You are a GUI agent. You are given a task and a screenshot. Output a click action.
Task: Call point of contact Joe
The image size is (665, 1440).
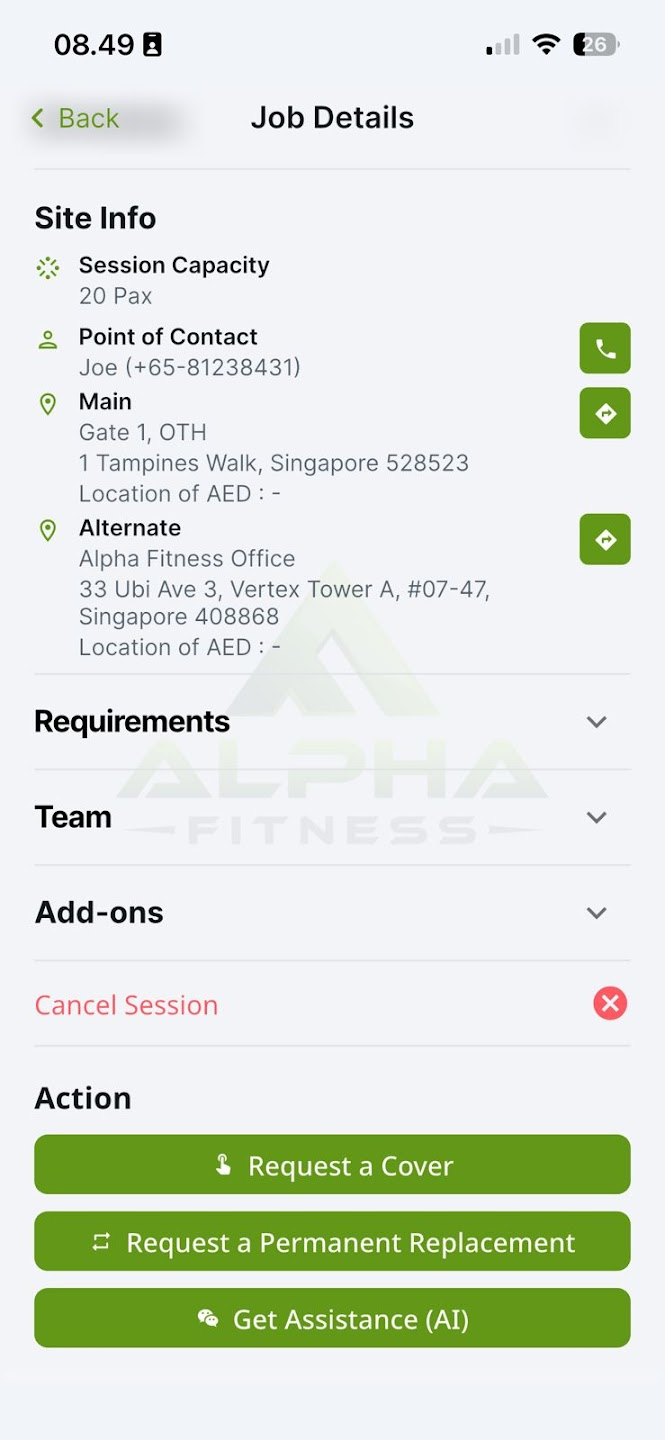coord(604,348)
